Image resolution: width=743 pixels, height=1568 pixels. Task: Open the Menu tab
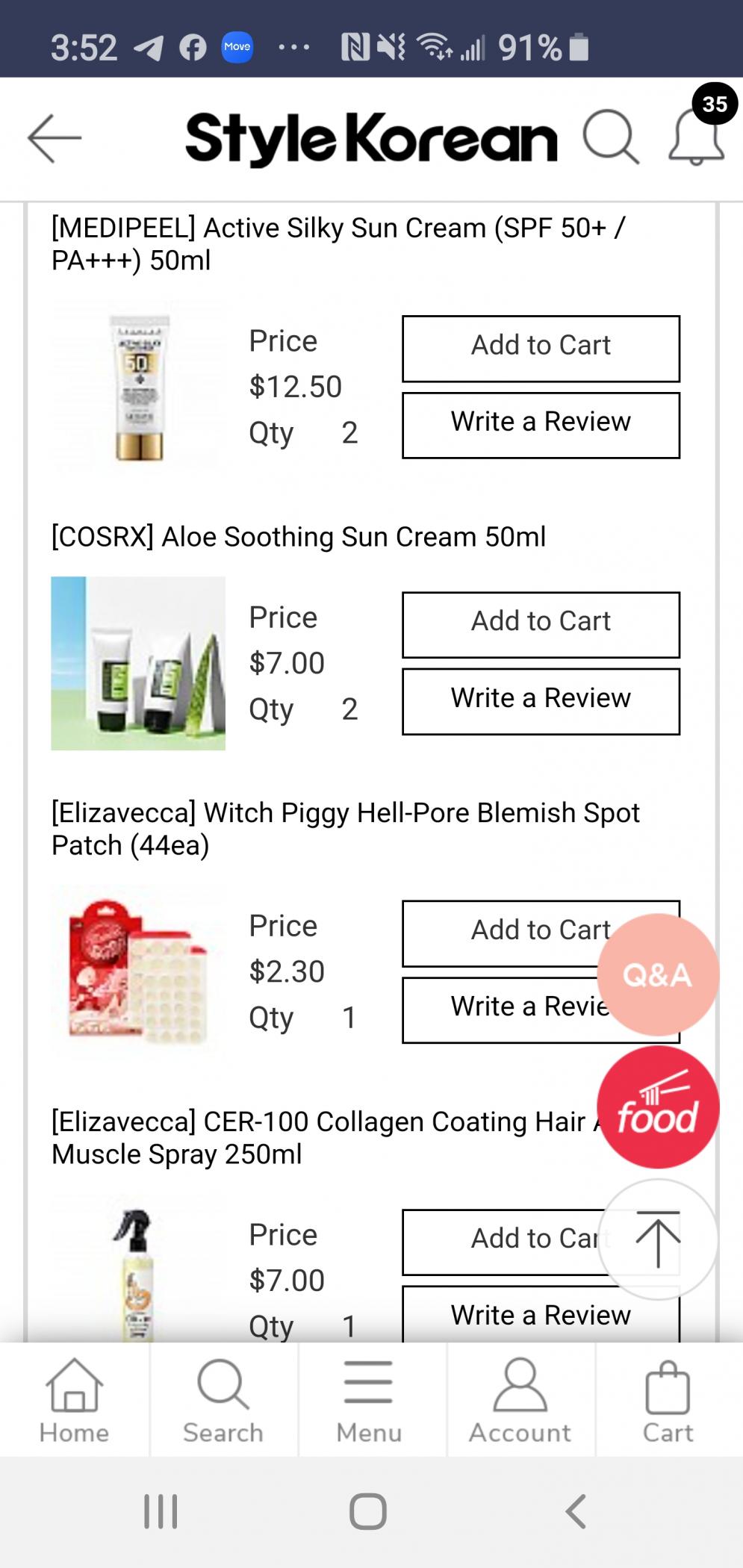click(369, 1400)
